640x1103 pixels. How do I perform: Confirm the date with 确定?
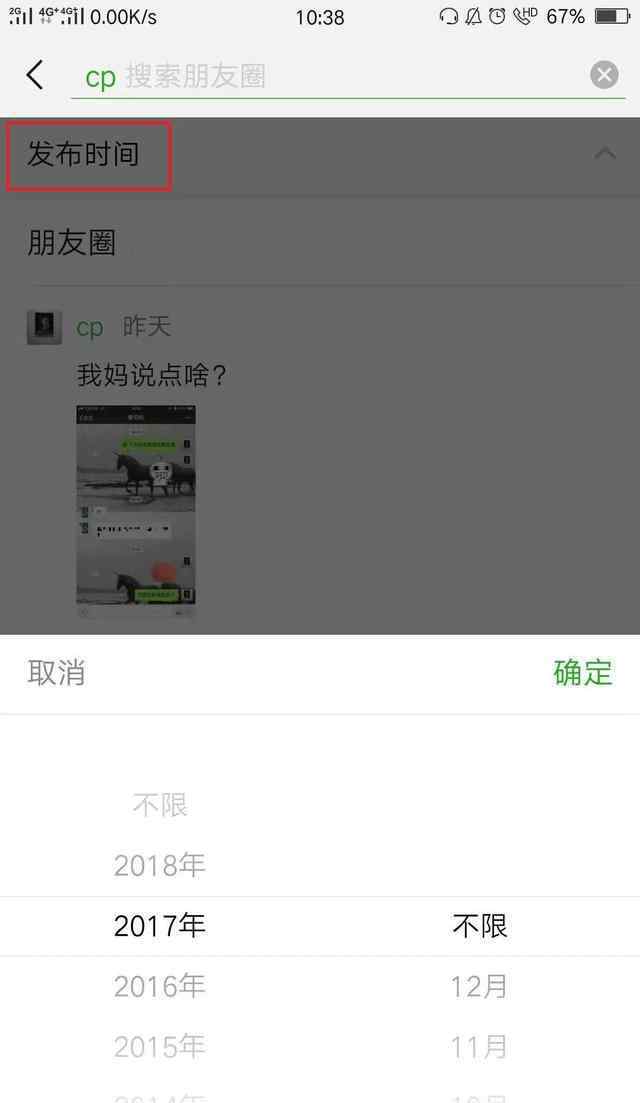click(x=583, y=672)
